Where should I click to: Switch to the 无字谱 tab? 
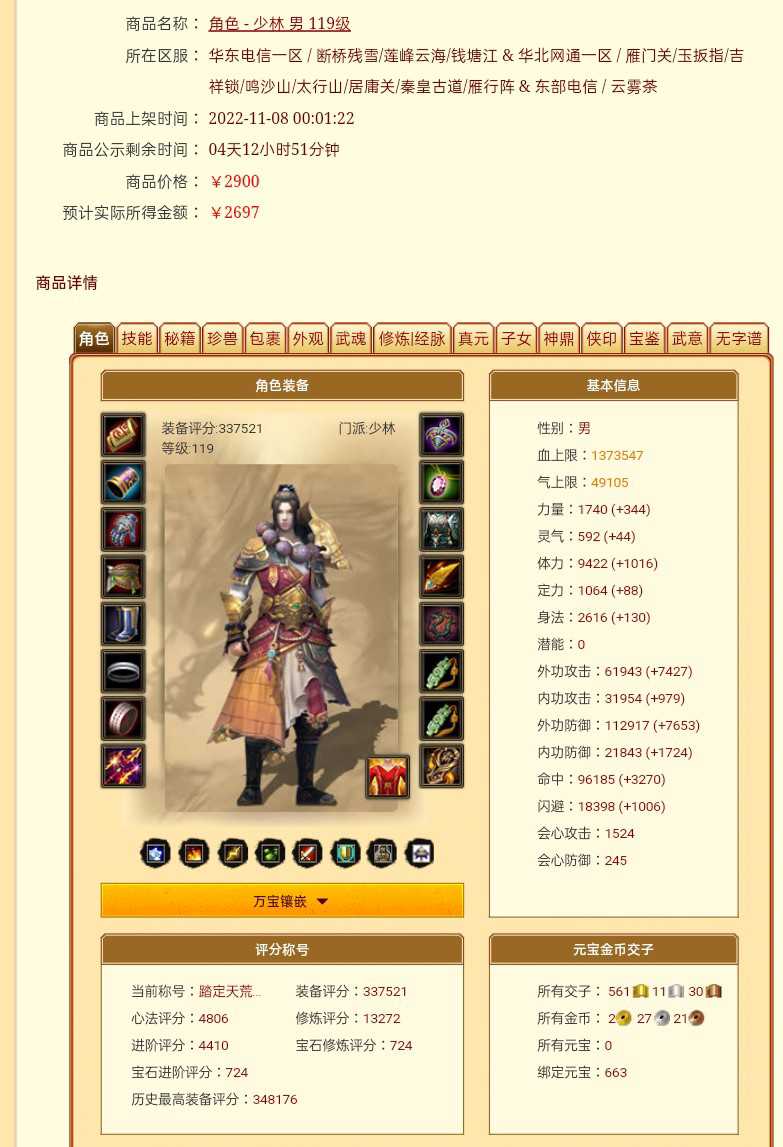point(738,338)
